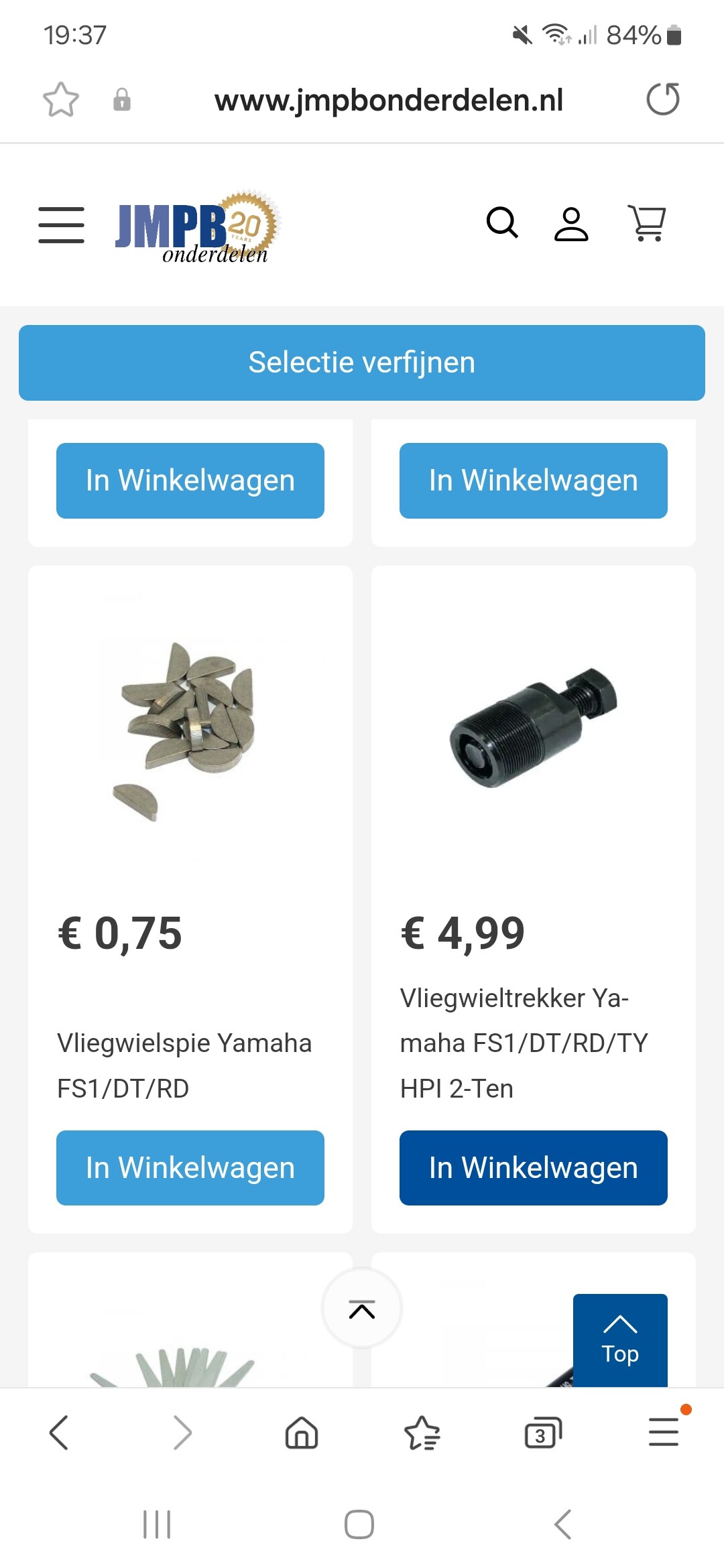Tap the round scroll-up arrow button

(362, 1309)
